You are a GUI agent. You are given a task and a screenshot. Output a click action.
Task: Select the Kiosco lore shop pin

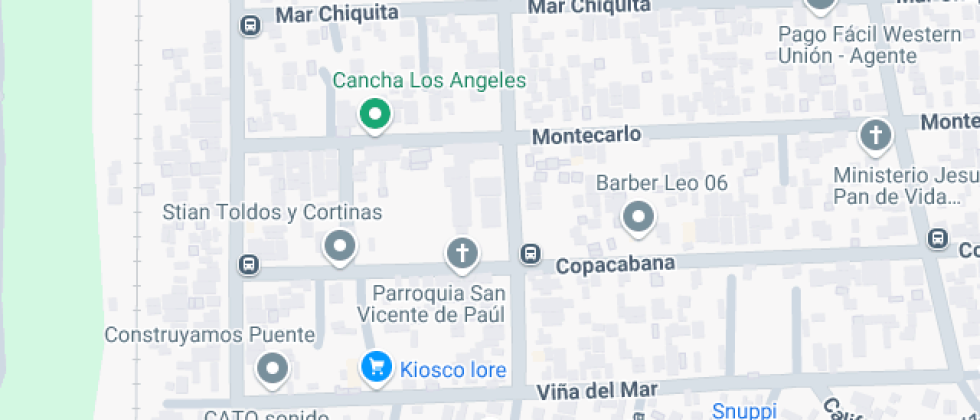[377, 368]
